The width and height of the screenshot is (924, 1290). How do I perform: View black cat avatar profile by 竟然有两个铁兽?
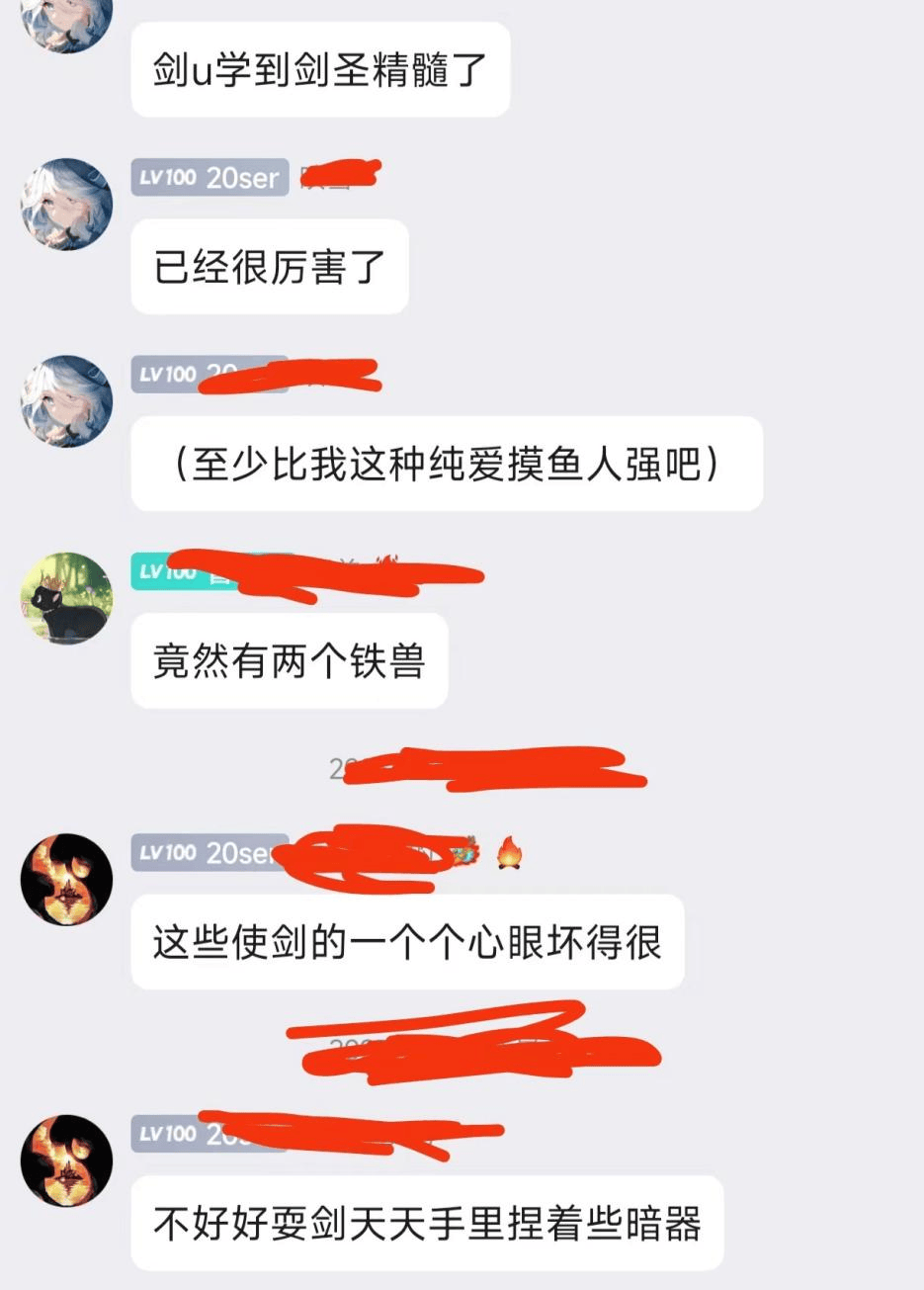tap(66, 598)
